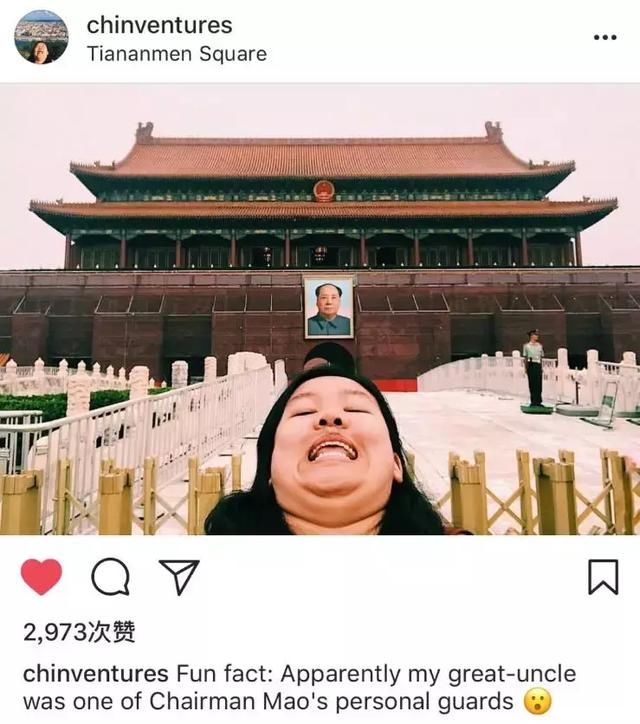
Task: Save the post with the bookmark icon
Action: tap(602, 577)
